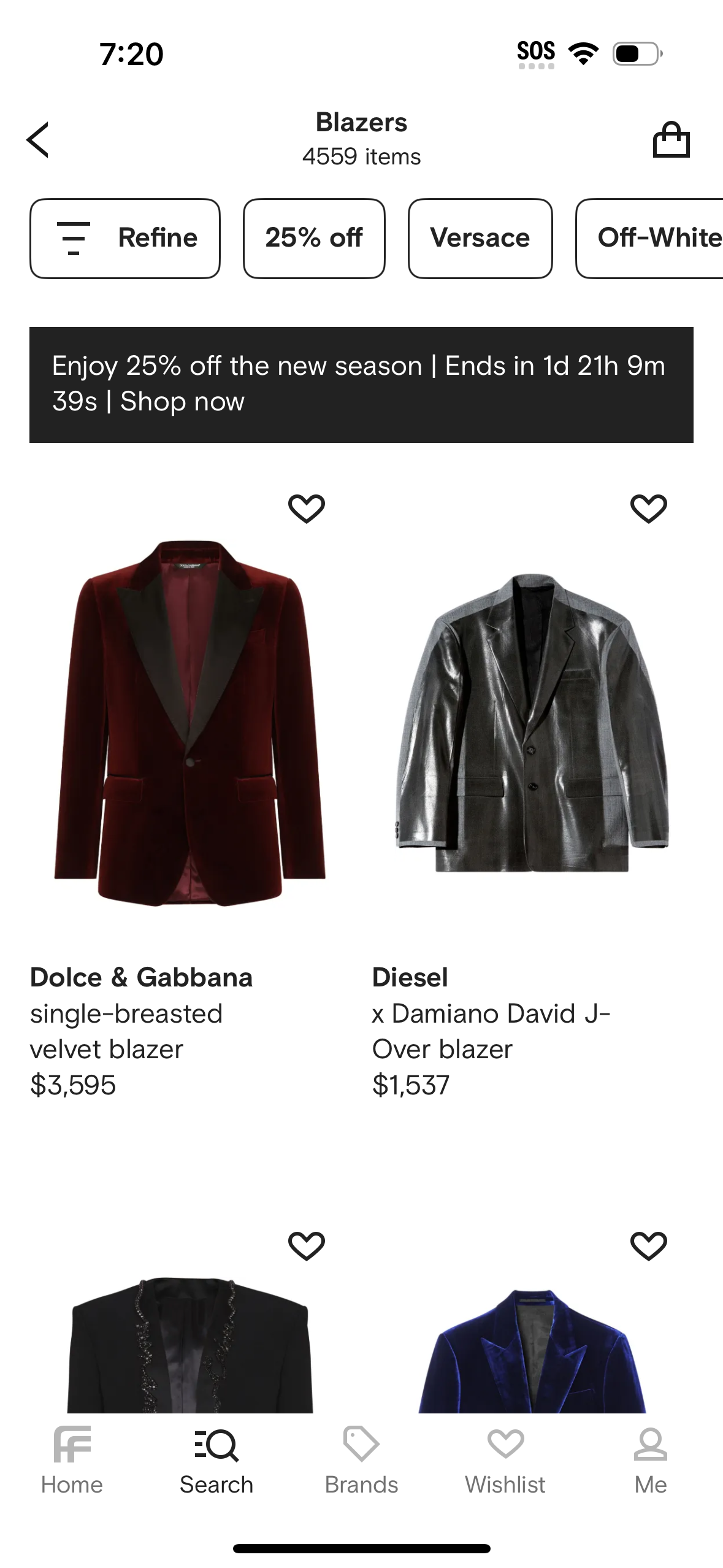This screenshot has height=1568, width=723.
Task: Apply the Off-White brand filter chip
Action: coord(657,238)
